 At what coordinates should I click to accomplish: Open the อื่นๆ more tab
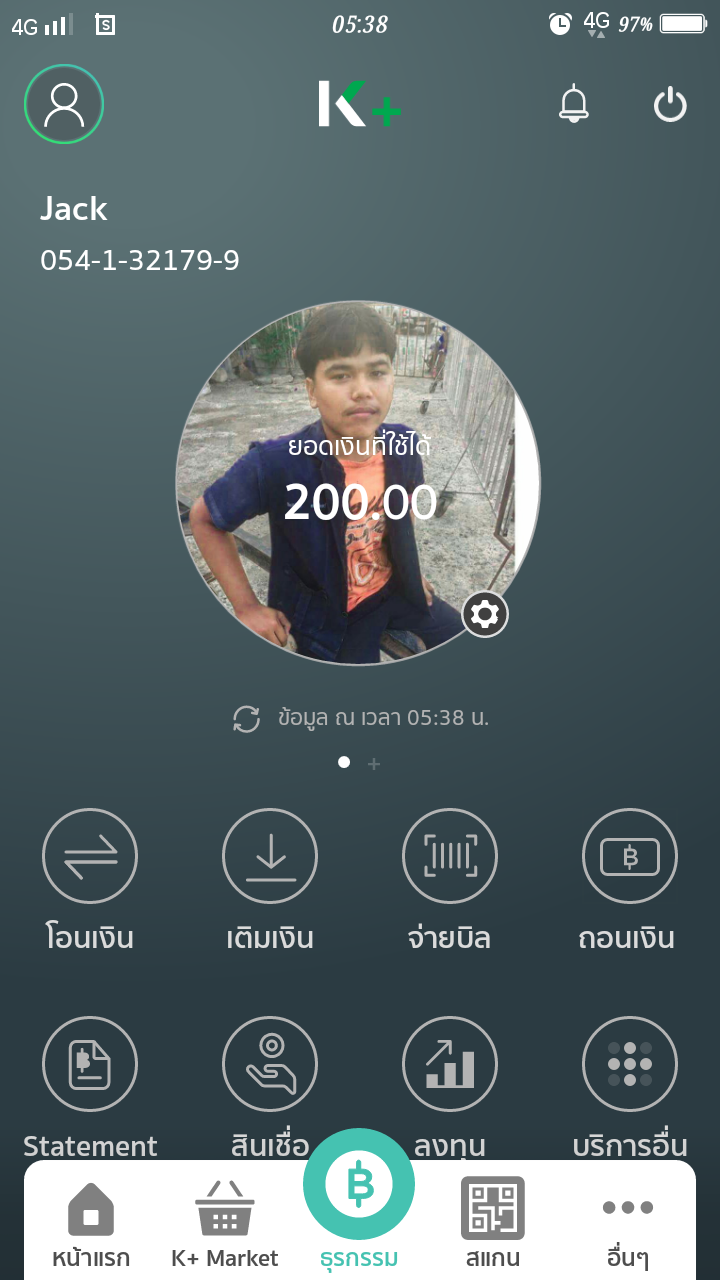click(x=628, y=1225)
